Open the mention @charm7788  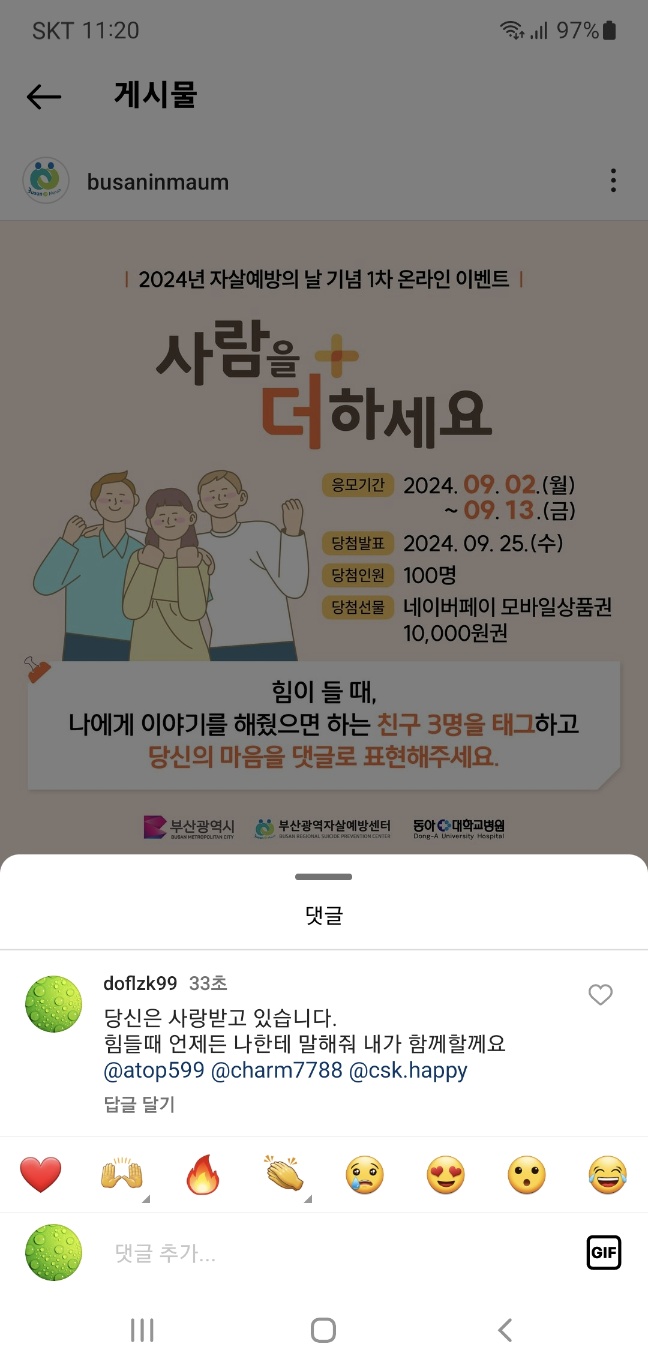pyautogui.click(x=276, y=1071)
